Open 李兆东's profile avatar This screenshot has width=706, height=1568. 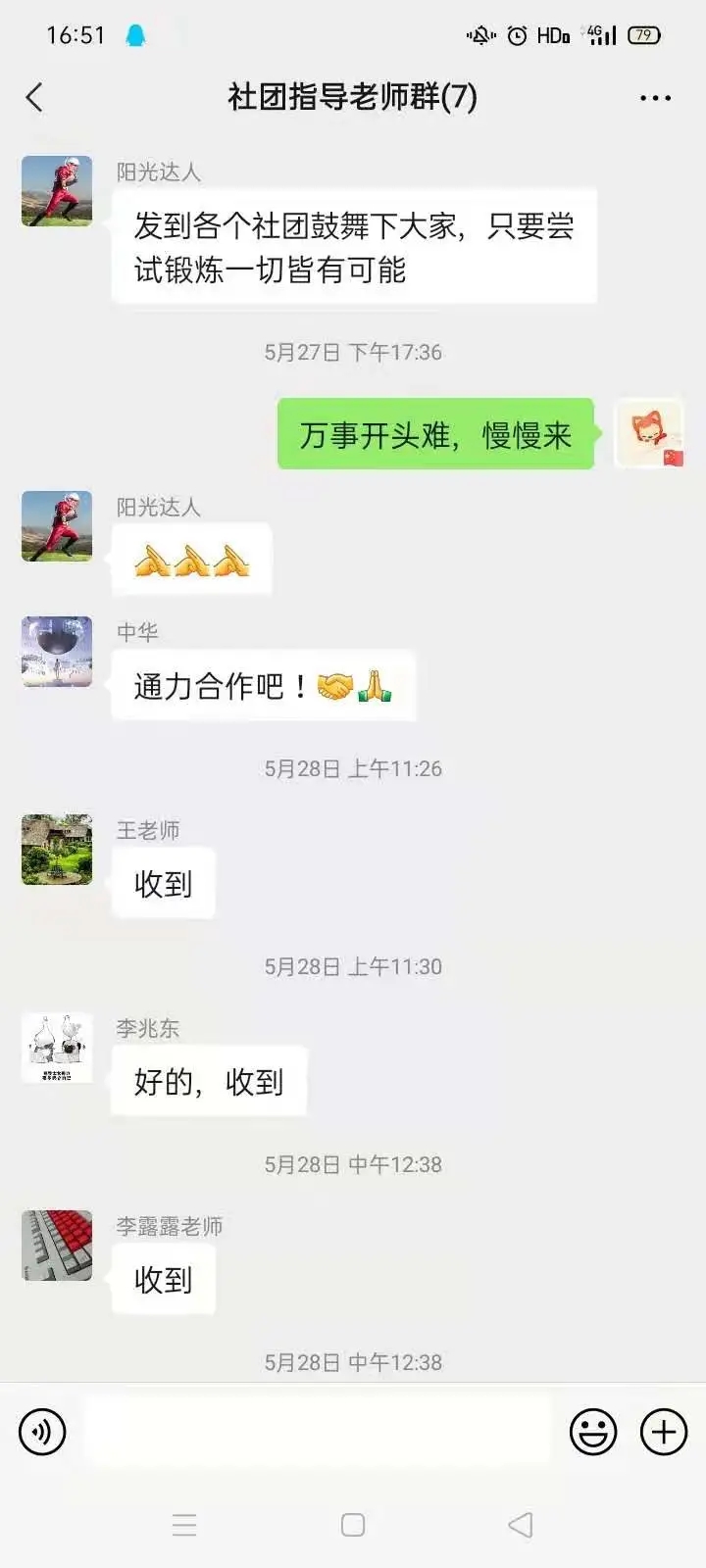click(57, 1048)
